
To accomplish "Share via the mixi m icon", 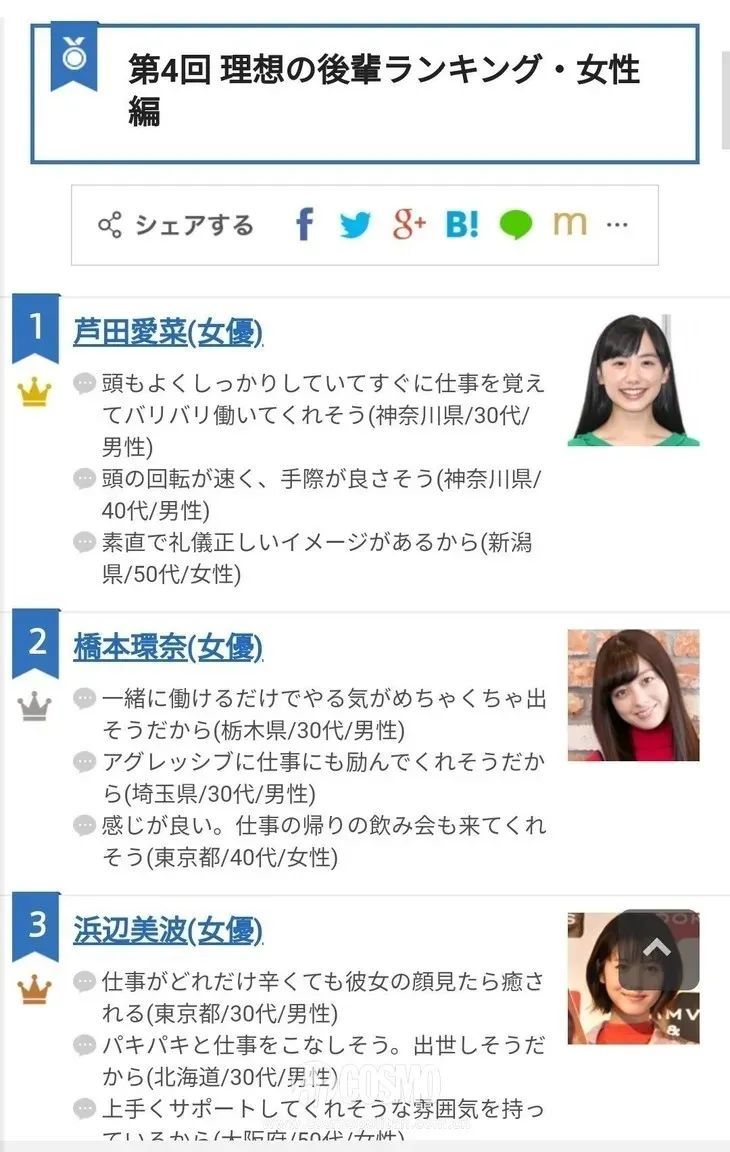I will point(569,224).
